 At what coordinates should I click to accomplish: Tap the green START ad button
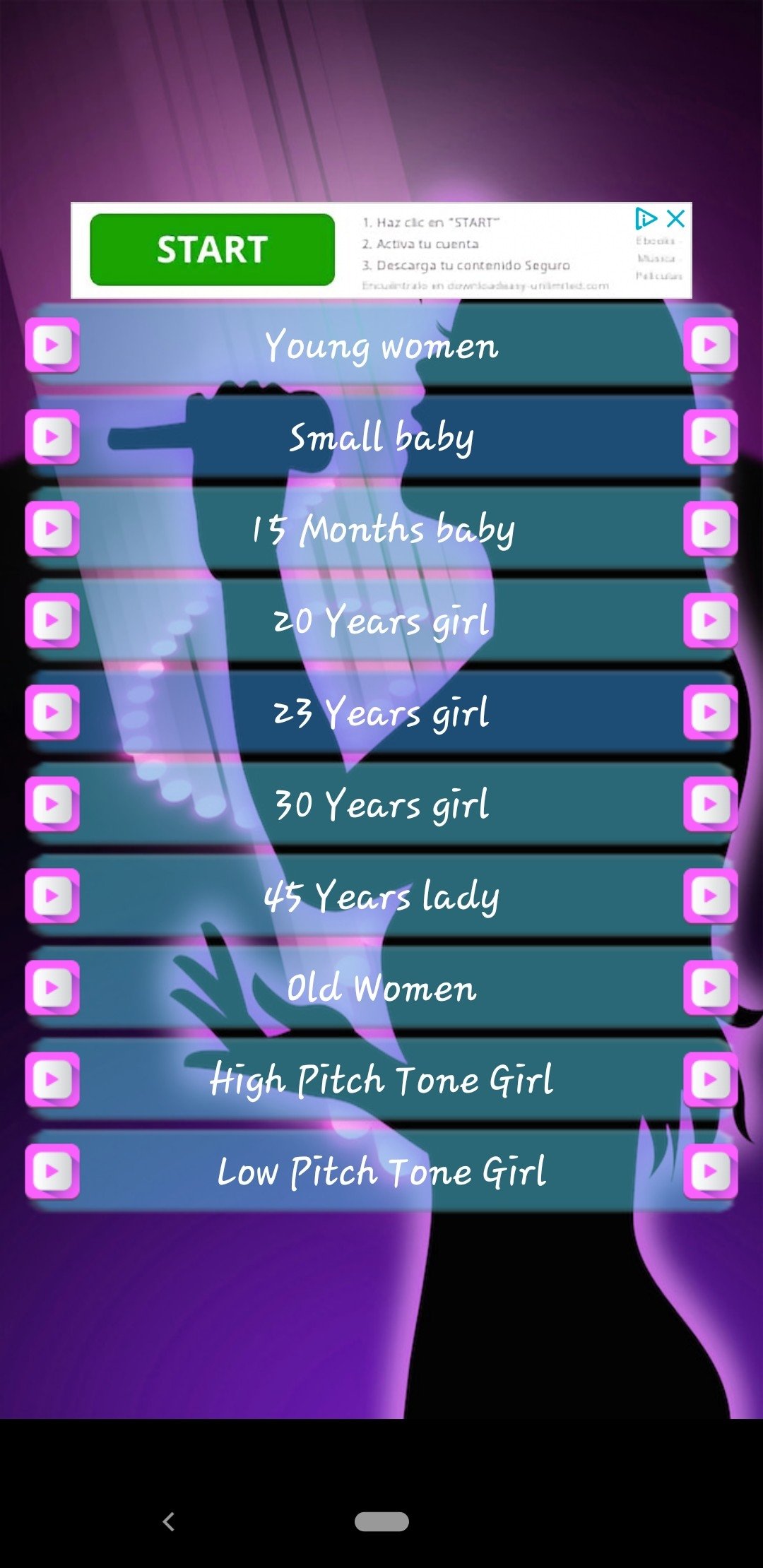[212, 250]
